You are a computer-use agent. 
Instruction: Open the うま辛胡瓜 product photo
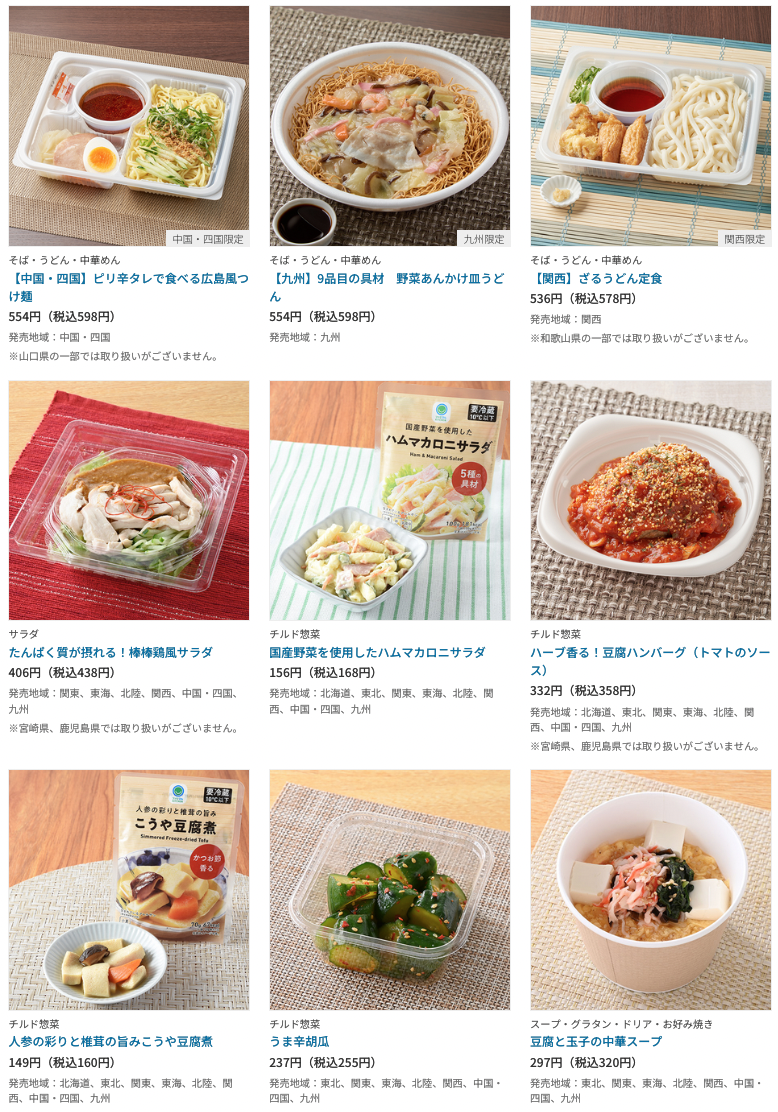[389, 889]
